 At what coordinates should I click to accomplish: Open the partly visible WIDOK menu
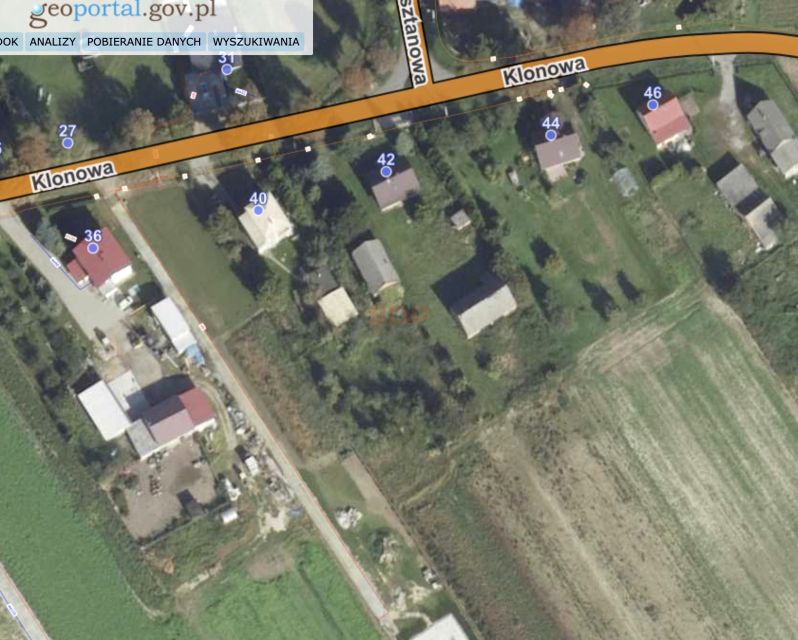(8, 42)
